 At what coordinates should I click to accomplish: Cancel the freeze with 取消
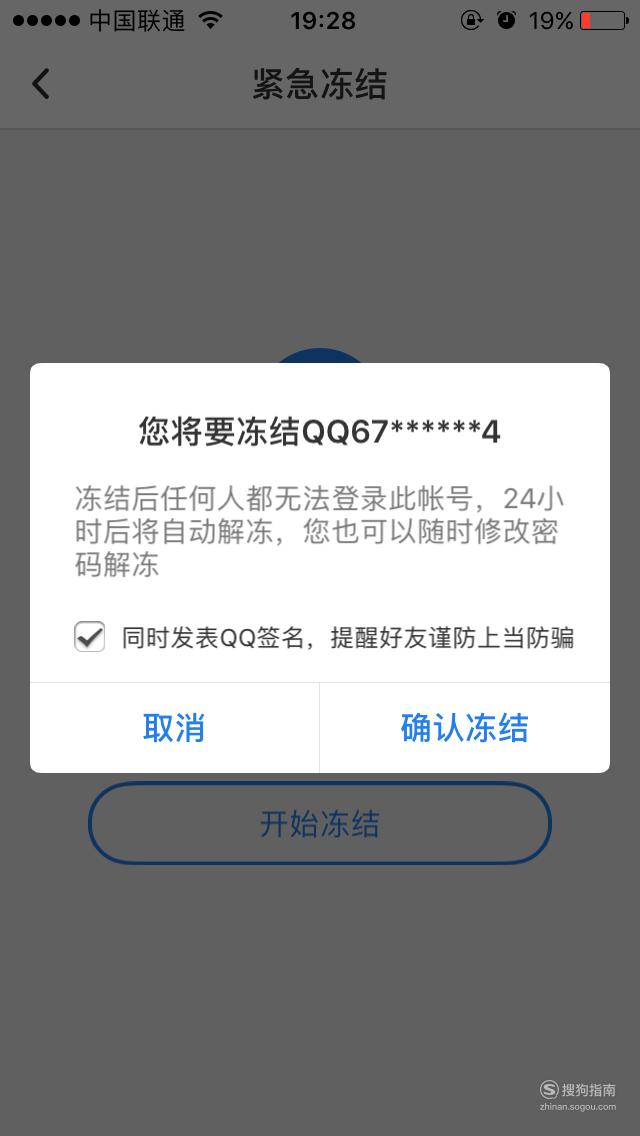[x=174, y=728]
